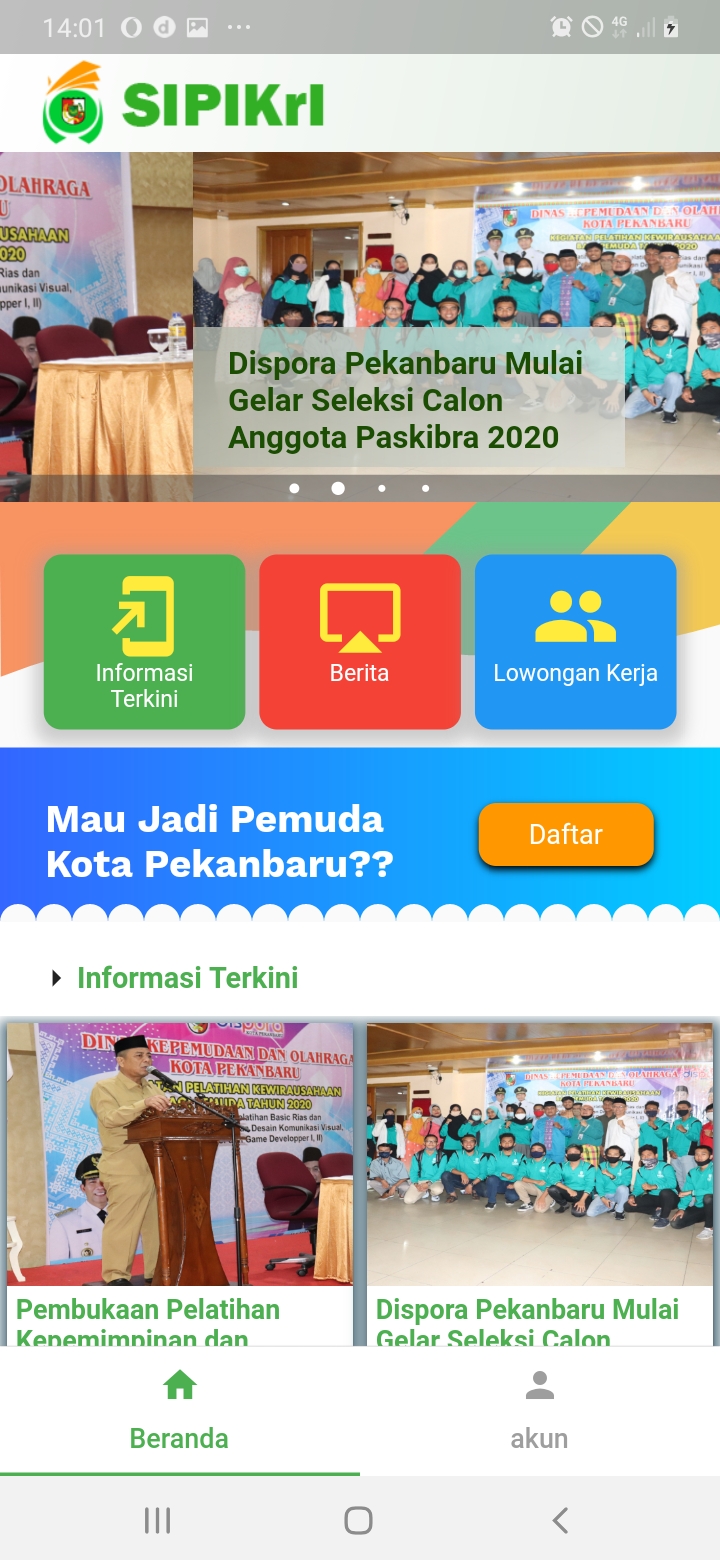Open the Informasi Terkini green tile

point(144,641)
